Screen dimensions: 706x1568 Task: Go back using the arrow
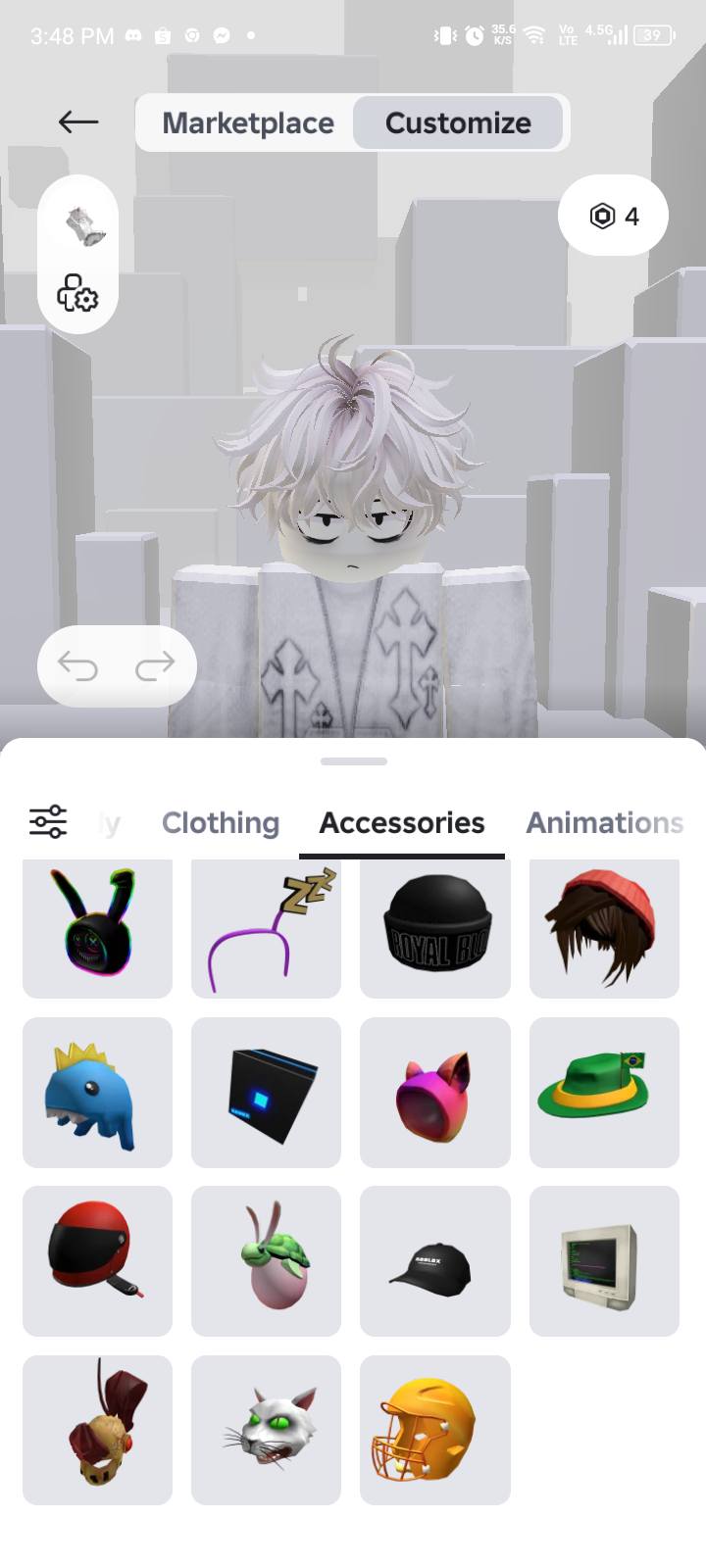pyautogui.click(x=78, y=122)
